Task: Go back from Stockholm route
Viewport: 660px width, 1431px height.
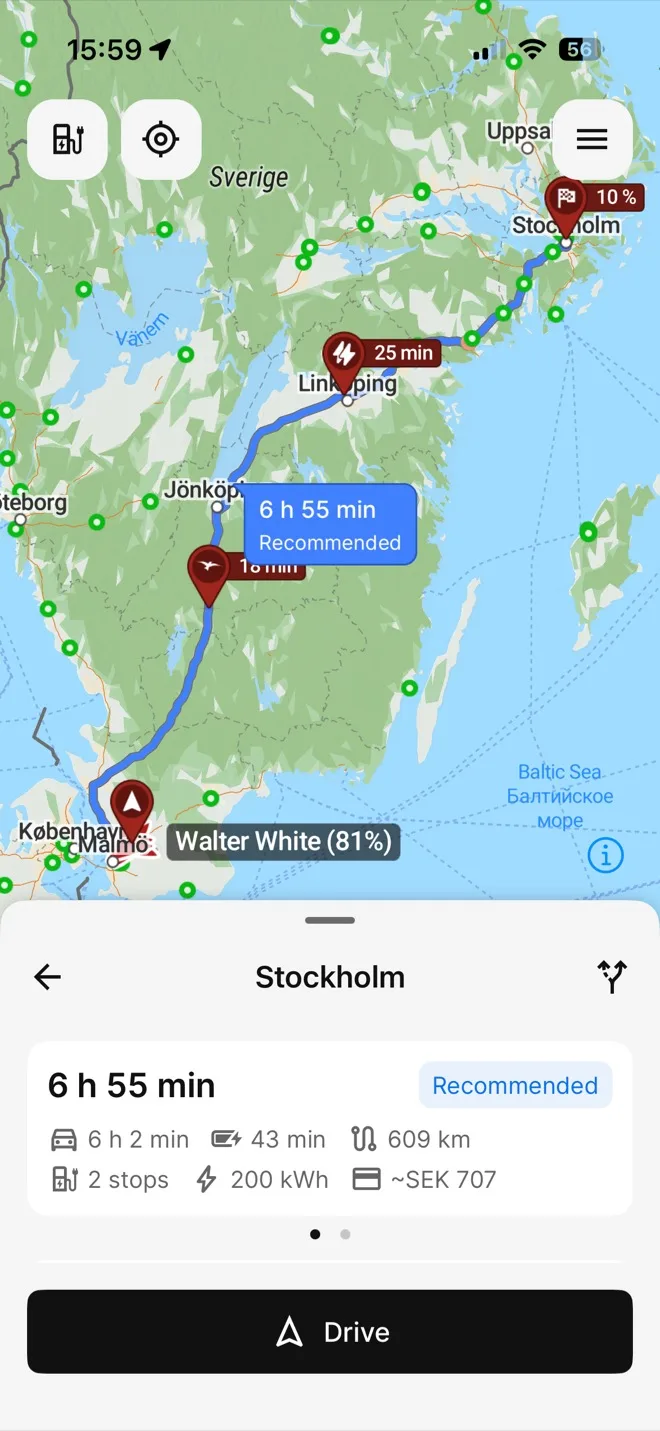Action: [x=47, y=977]
